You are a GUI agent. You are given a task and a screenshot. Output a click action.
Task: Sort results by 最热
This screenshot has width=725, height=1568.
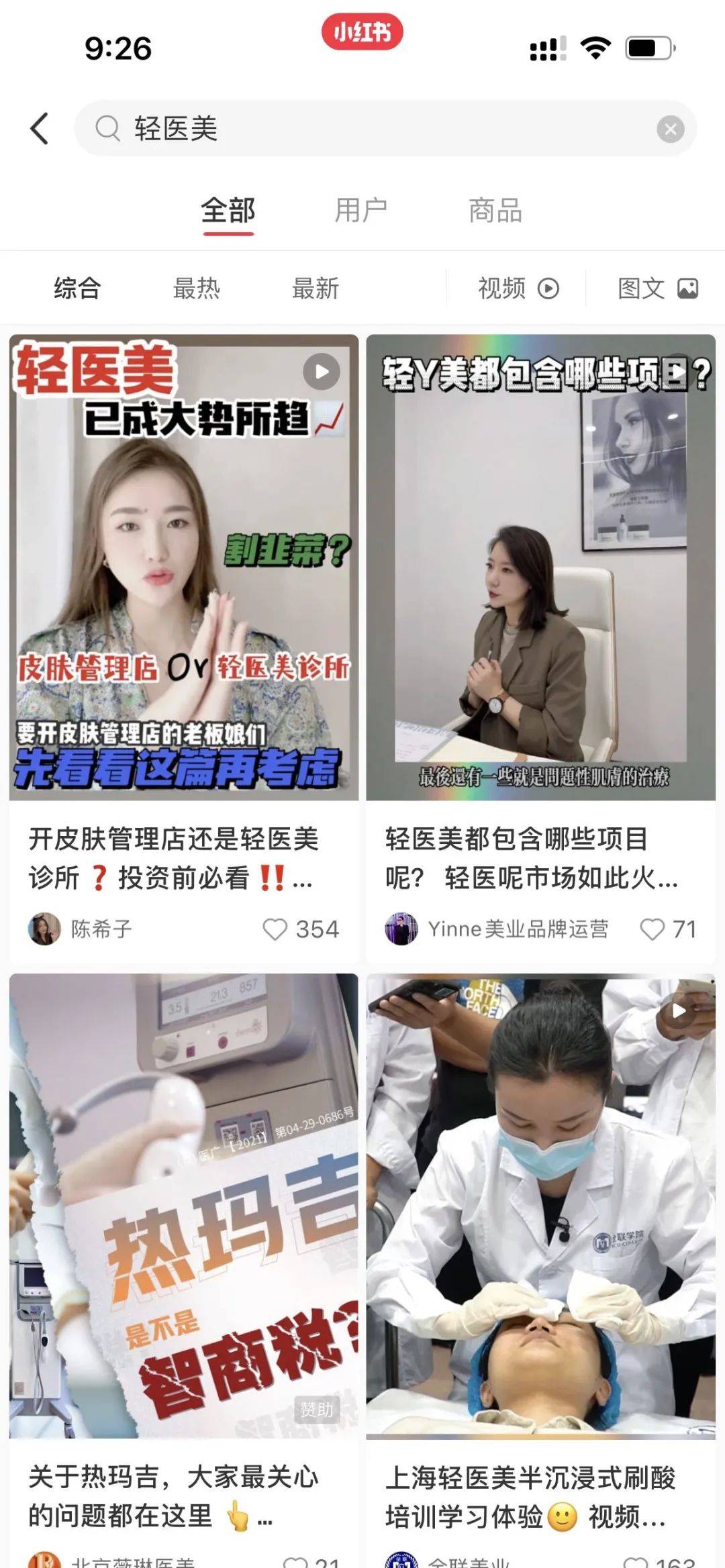197,289
